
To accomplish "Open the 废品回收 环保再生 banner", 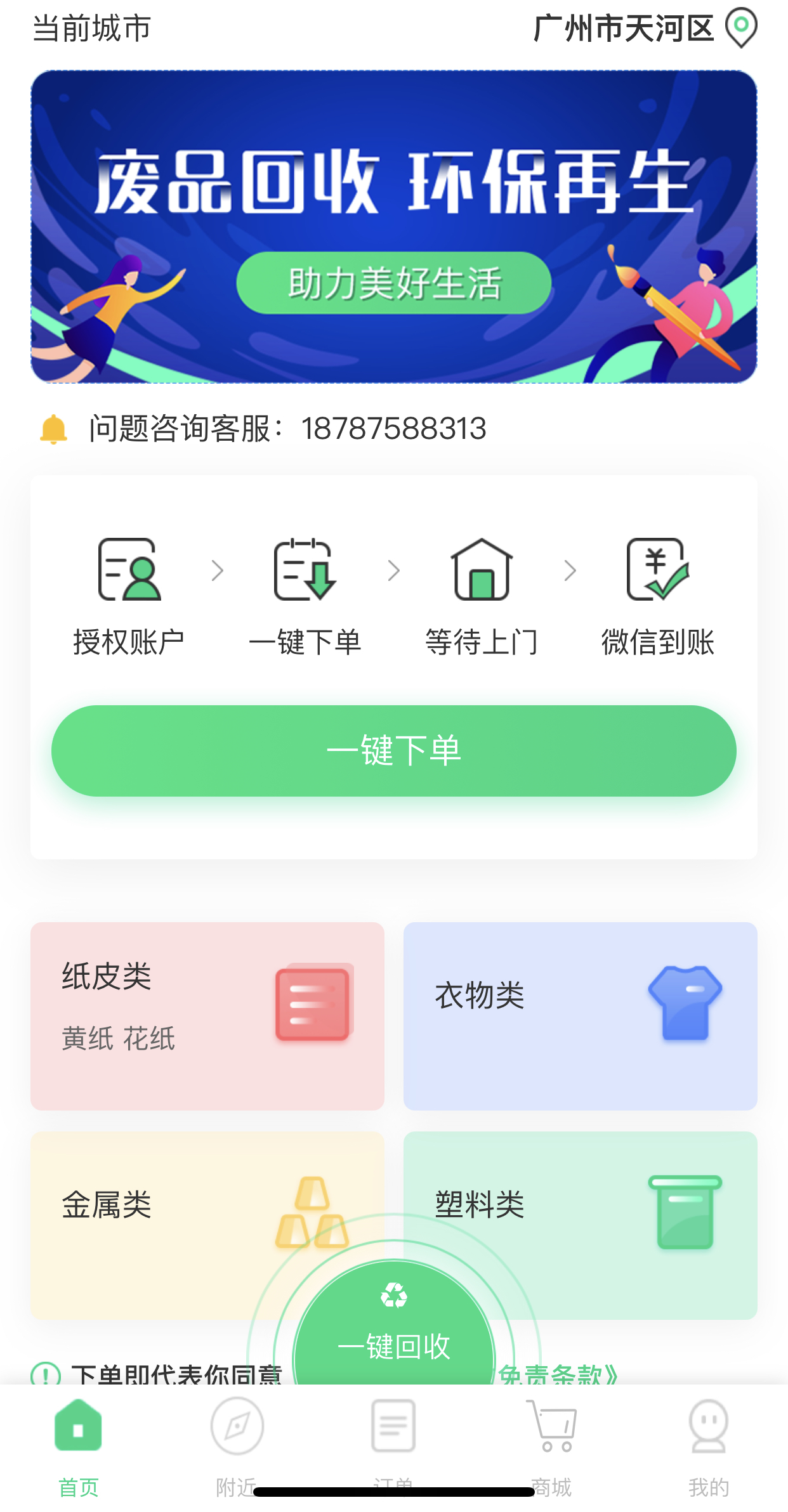I will (x=393, y=226).
